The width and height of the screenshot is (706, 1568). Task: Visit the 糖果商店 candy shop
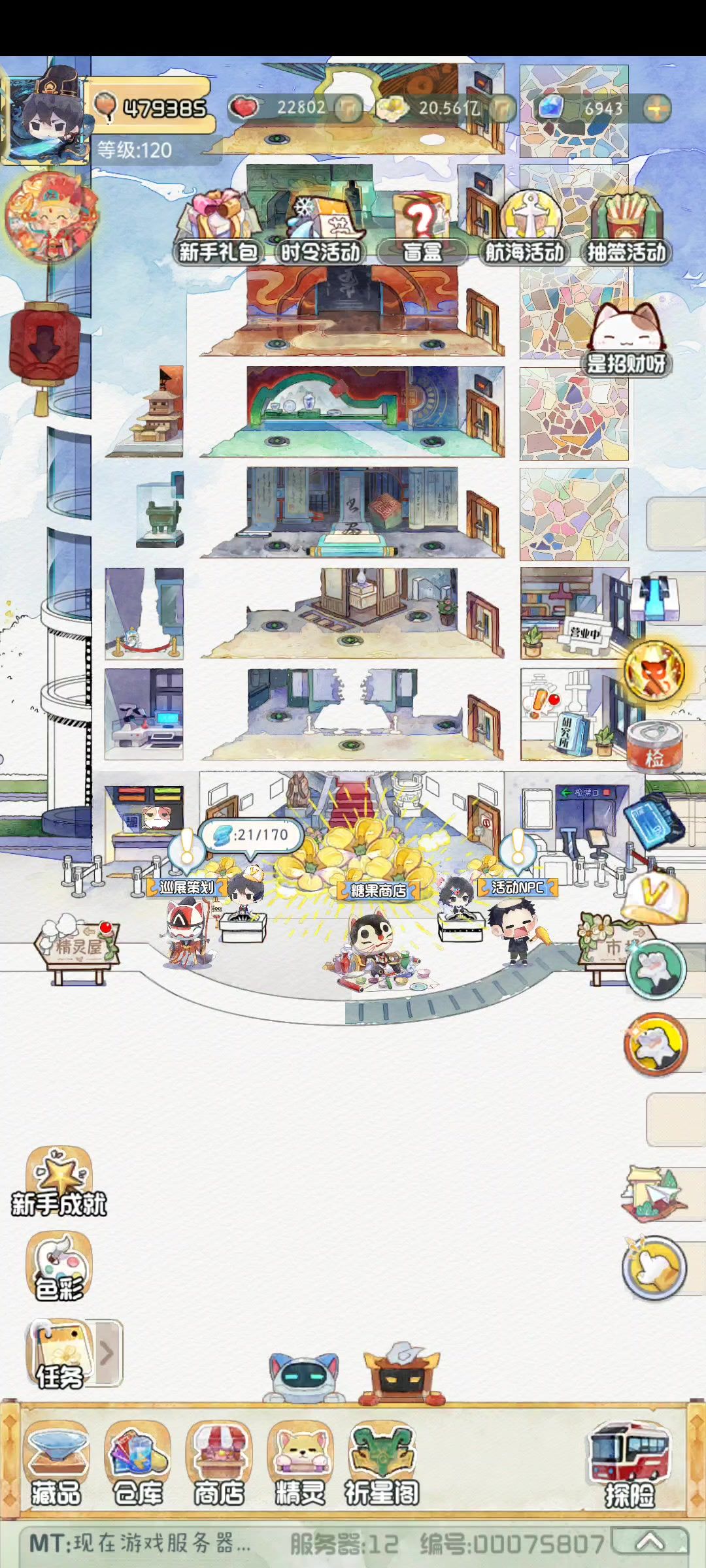[x=378, y=890]
